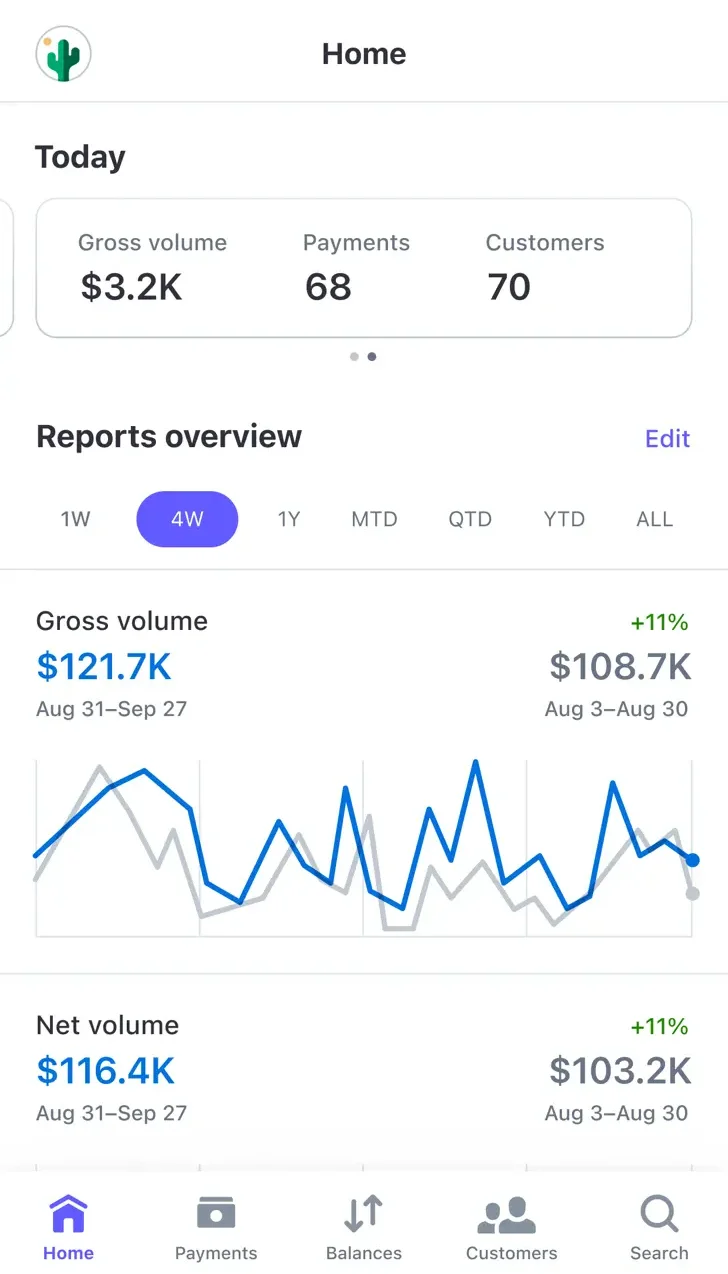Edit the reports overview
Viewport: 728px width, 1274px height.
click(667, 438)
